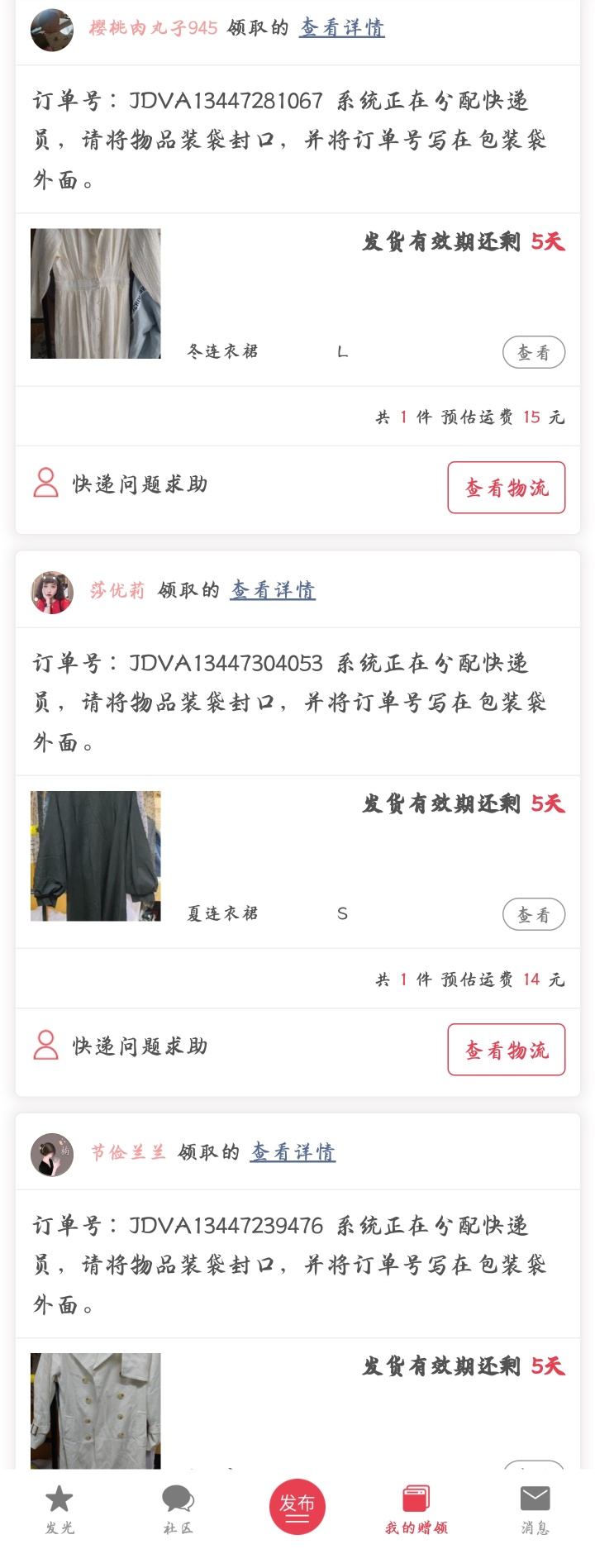The width and height of the screenshot is (595, 1568).
Task: Switch to the 社区 tab
Action: pos(178,1509)
